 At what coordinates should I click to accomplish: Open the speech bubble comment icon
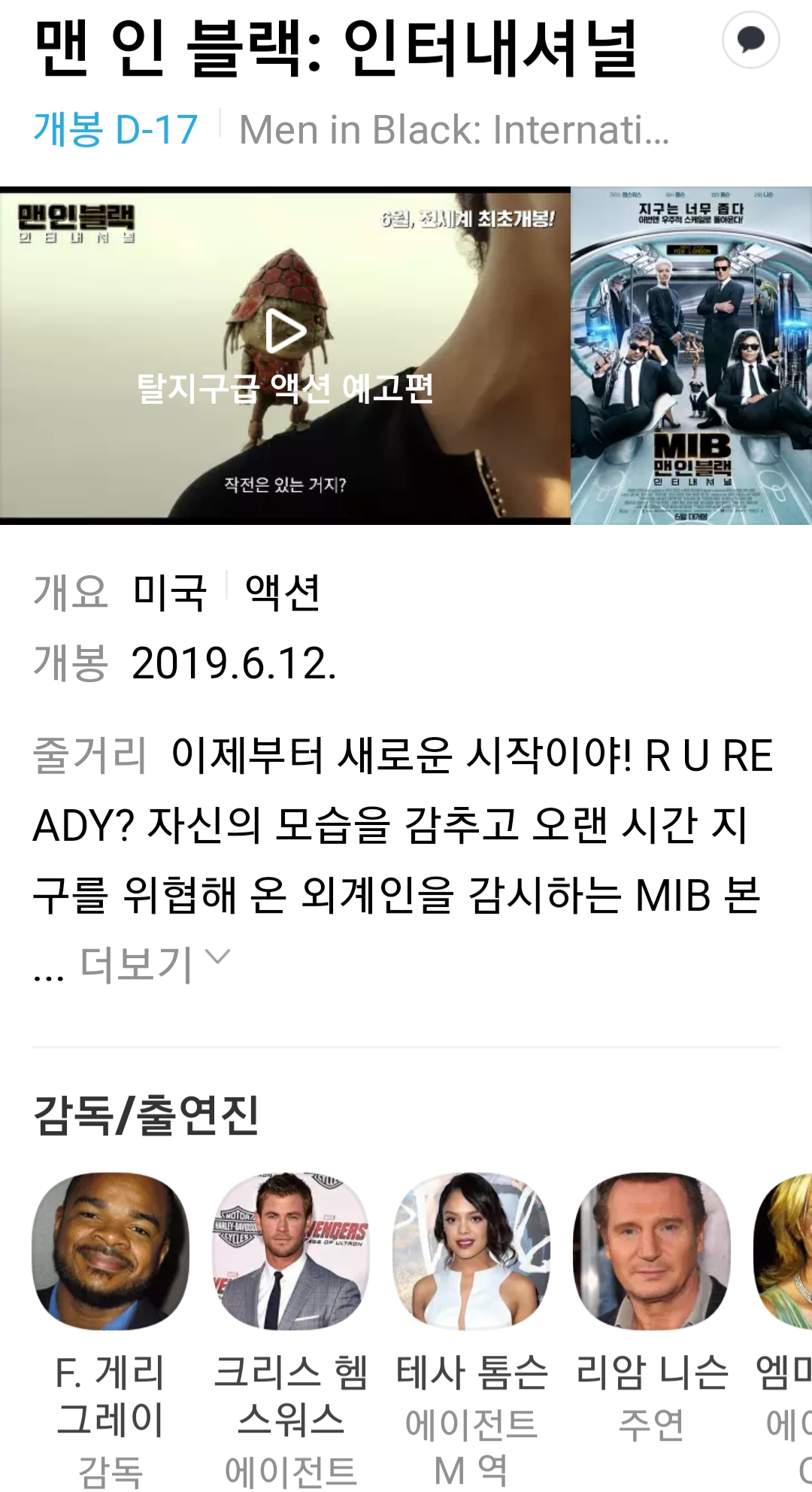pos(750,40)
